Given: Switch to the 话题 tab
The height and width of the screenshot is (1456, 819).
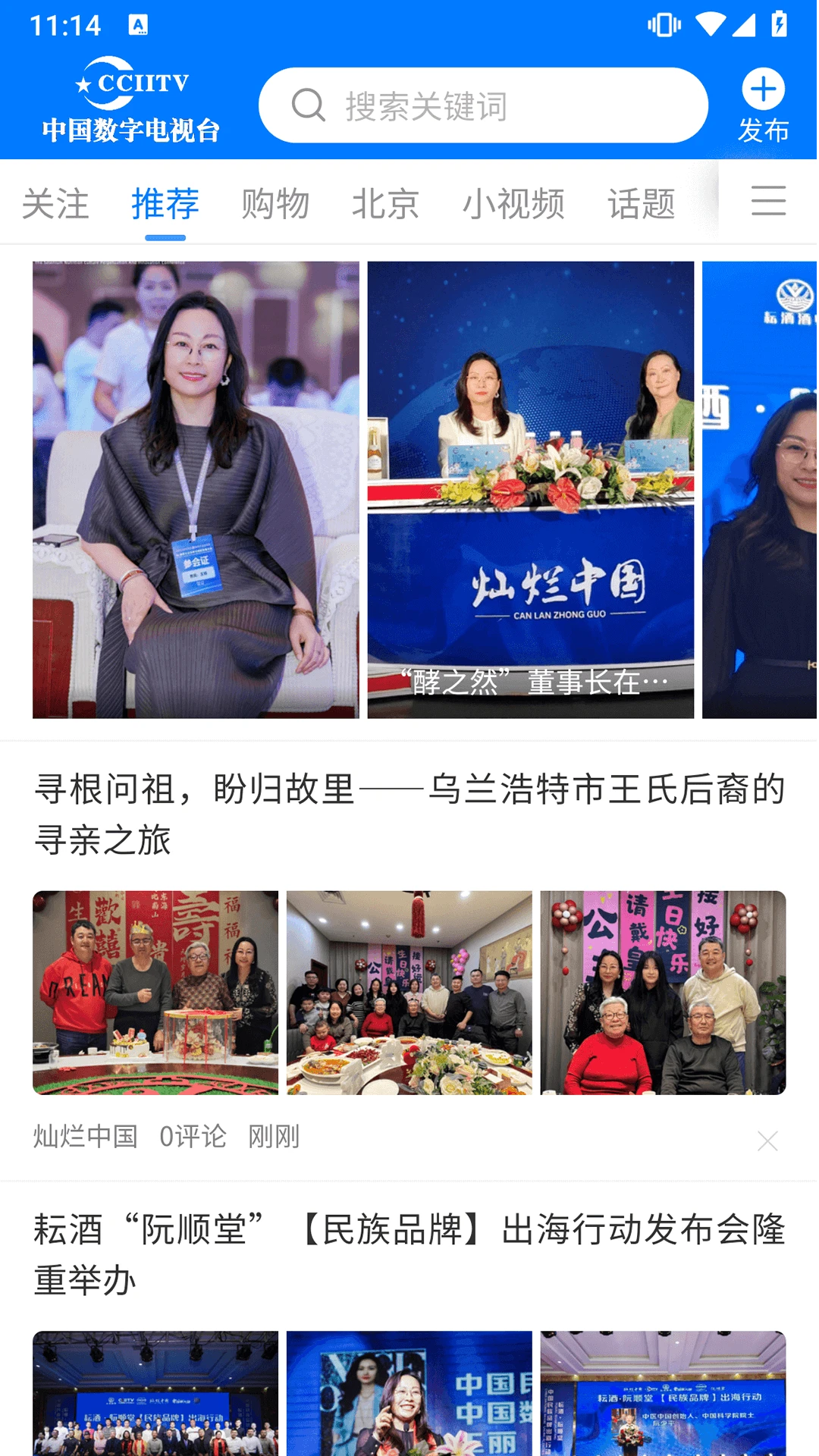Looking at the screenshot, I should [641, 204].
